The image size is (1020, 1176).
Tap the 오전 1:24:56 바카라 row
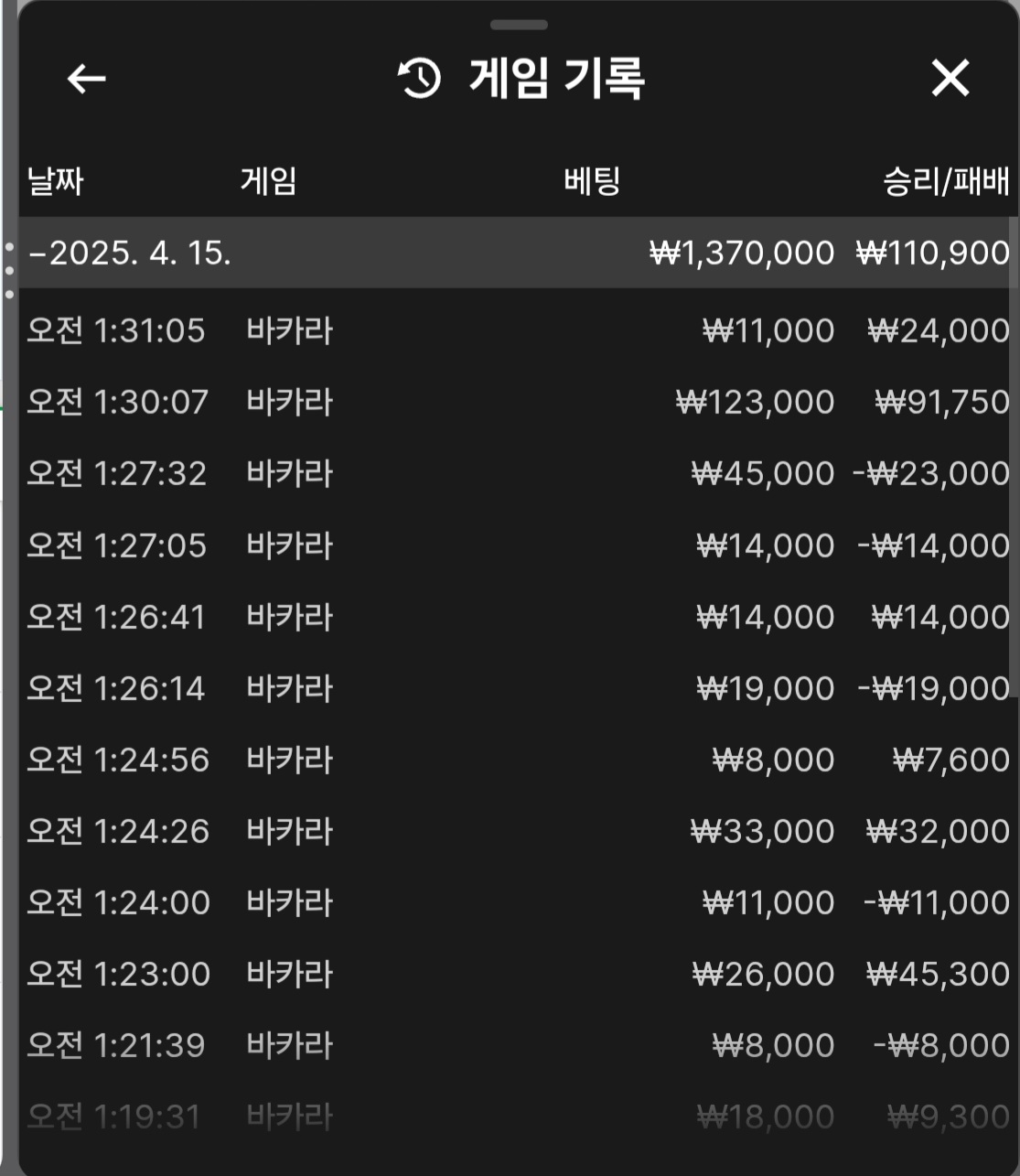click(x=517, y=760)
